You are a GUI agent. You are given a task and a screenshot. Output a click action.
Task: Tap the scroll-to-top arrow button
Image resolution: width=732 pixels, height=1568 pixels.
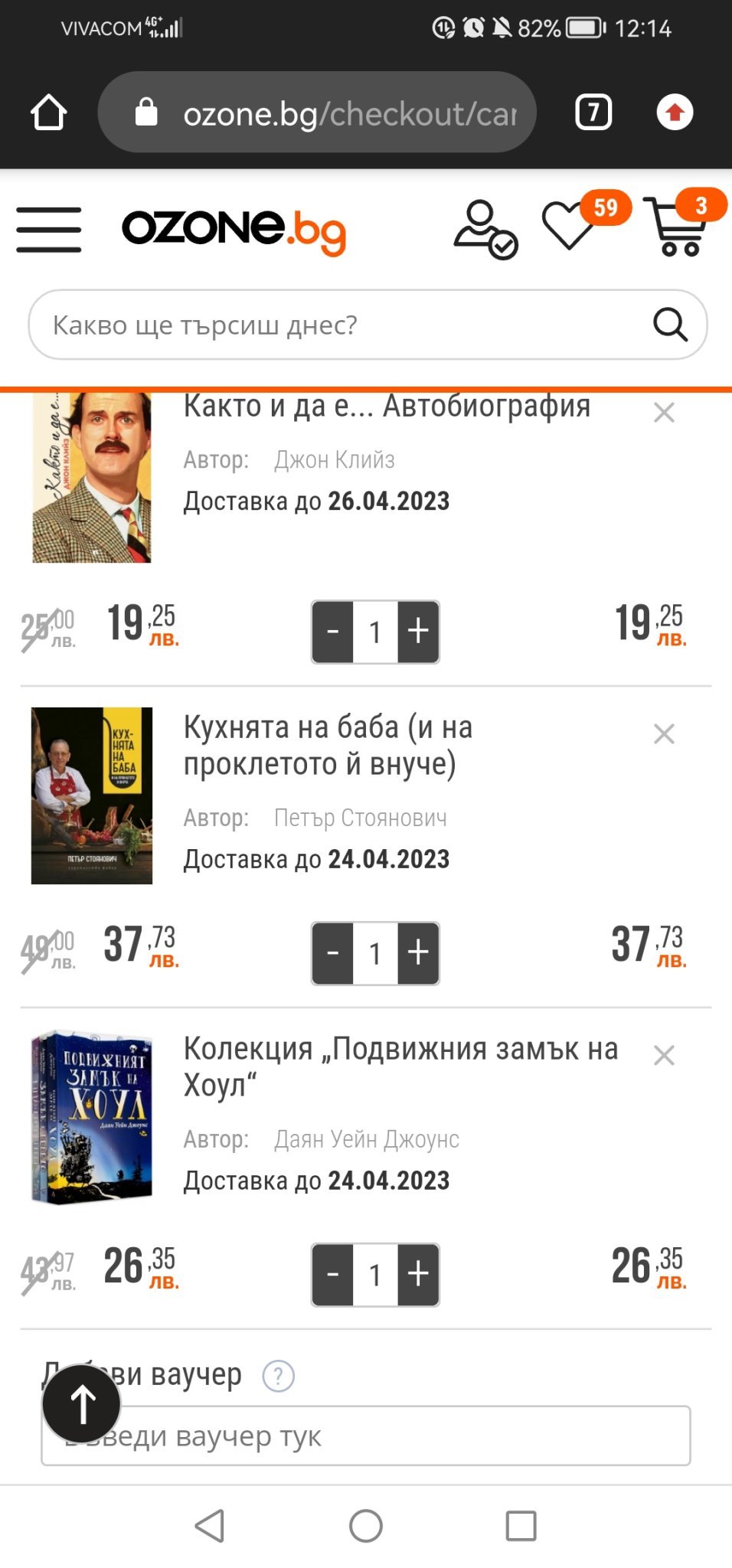pos(82,1403)
